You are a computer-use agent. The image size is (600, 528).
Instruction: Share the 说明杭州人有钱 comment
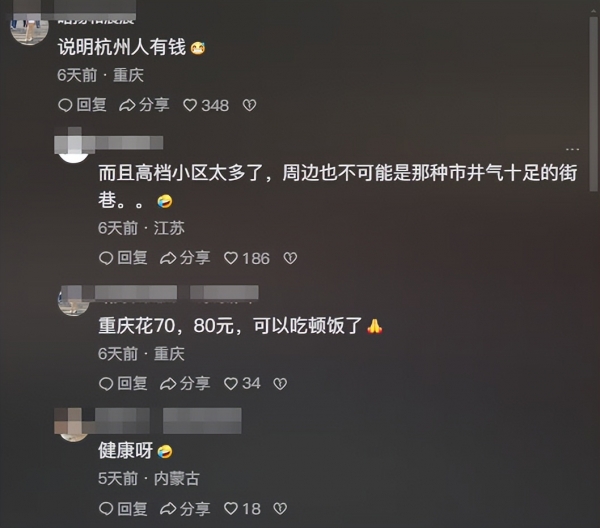(144, 105)
